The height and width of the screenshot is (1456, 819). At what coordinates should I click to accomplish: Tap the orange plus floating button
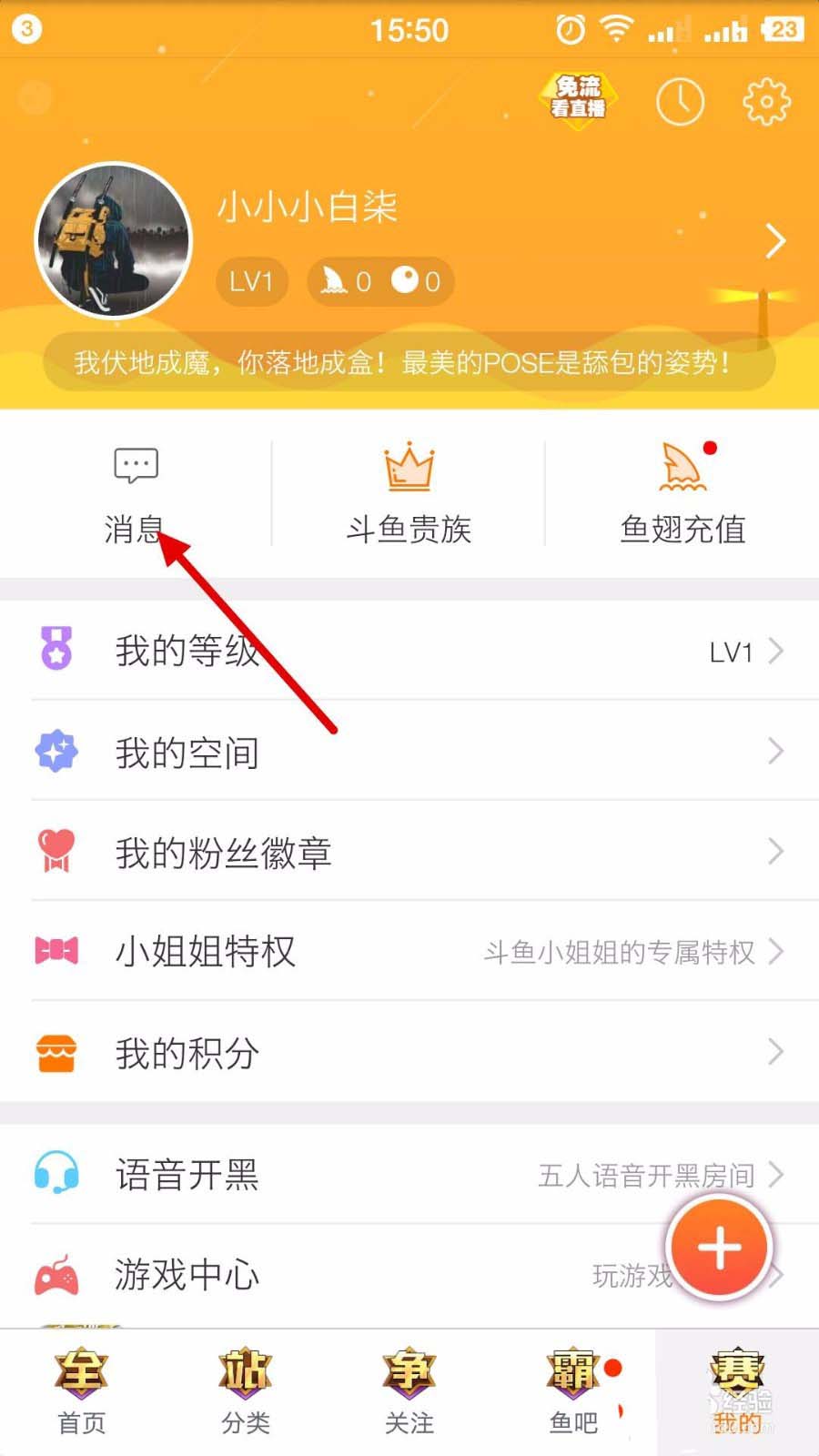[x=719, y=1248]
